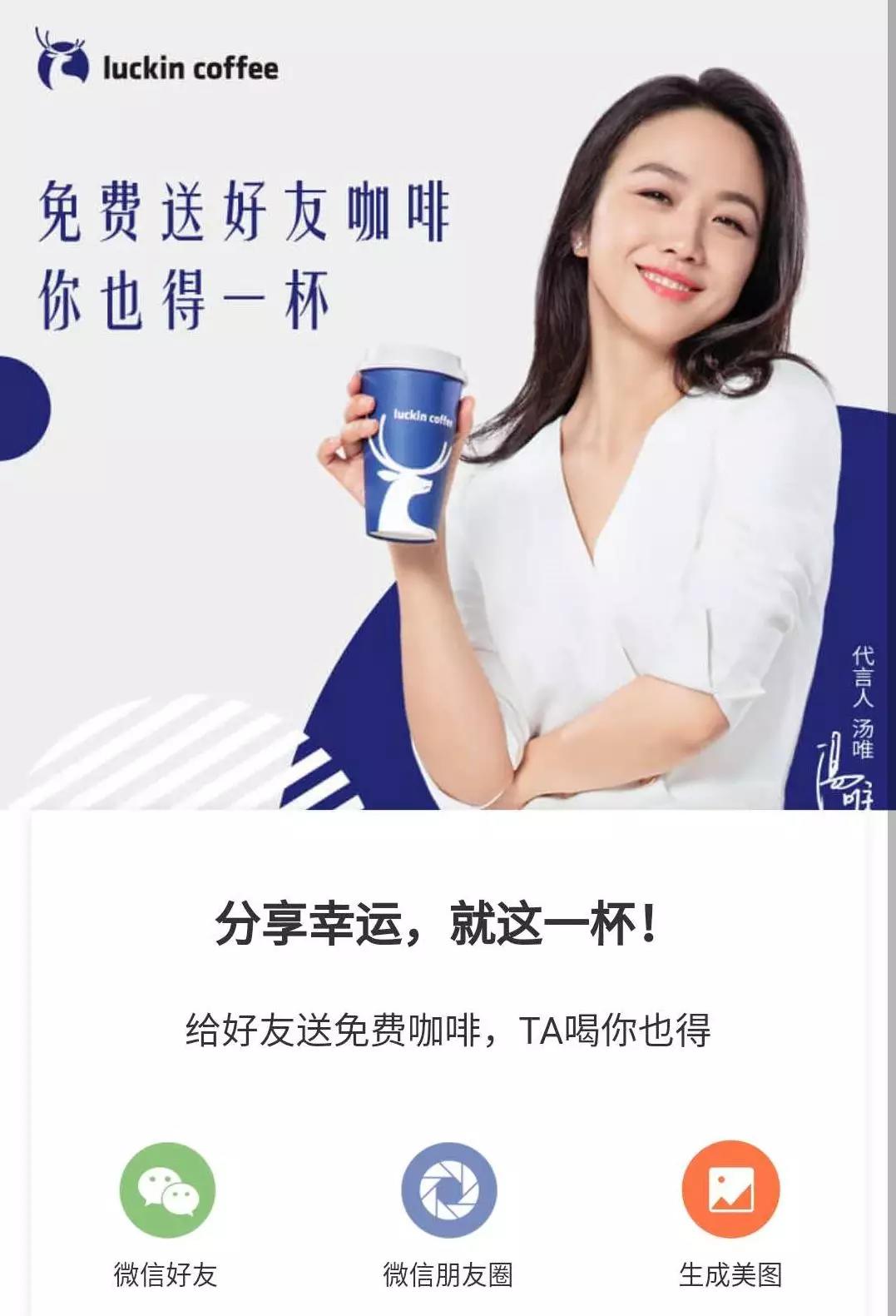
Task: Tap 生成美图 to create a poster
Action: (x=730, y=1190)
